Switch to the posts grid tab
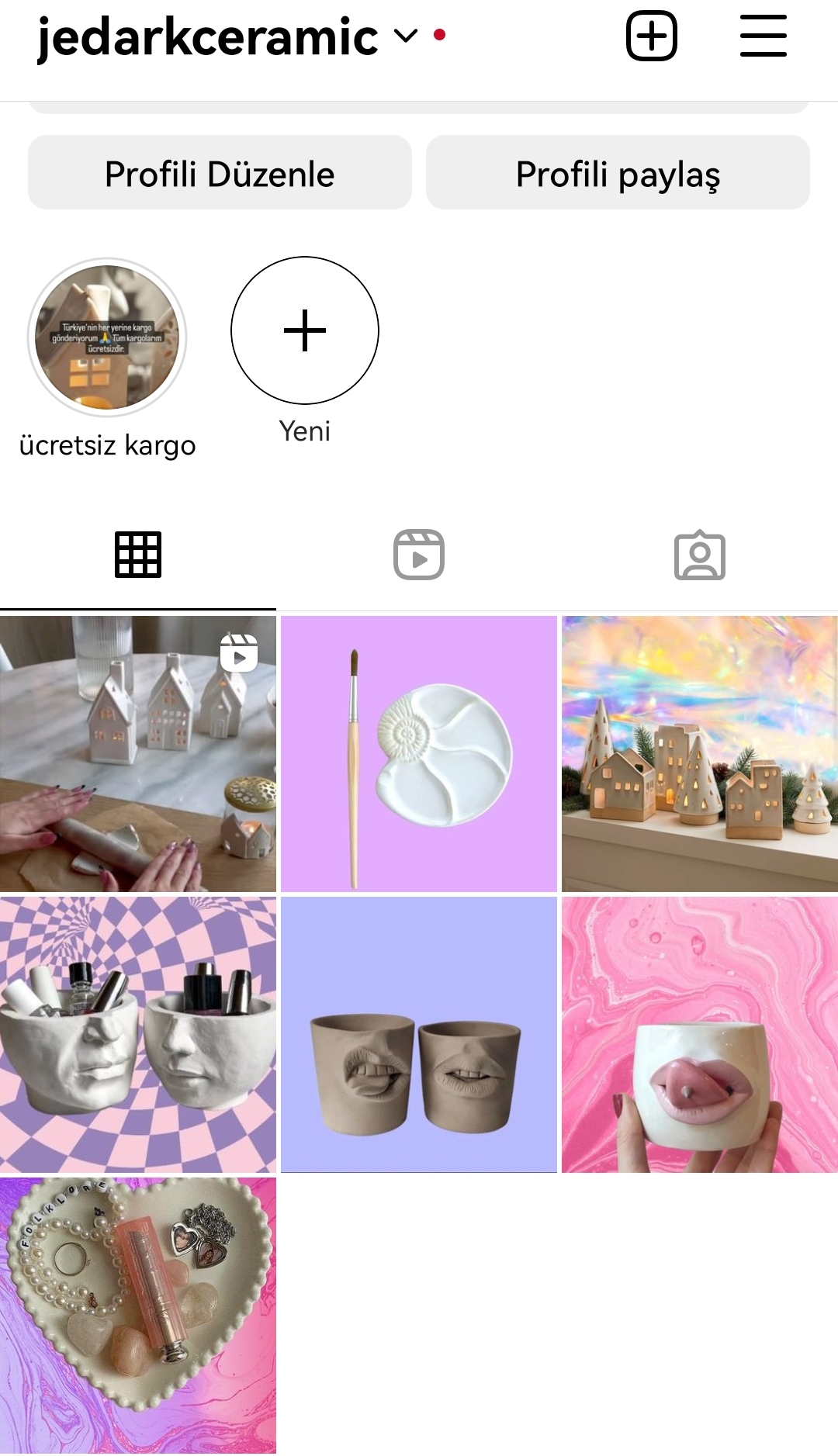The width and height of the screenshot is (838, 1456). (138, 555)
